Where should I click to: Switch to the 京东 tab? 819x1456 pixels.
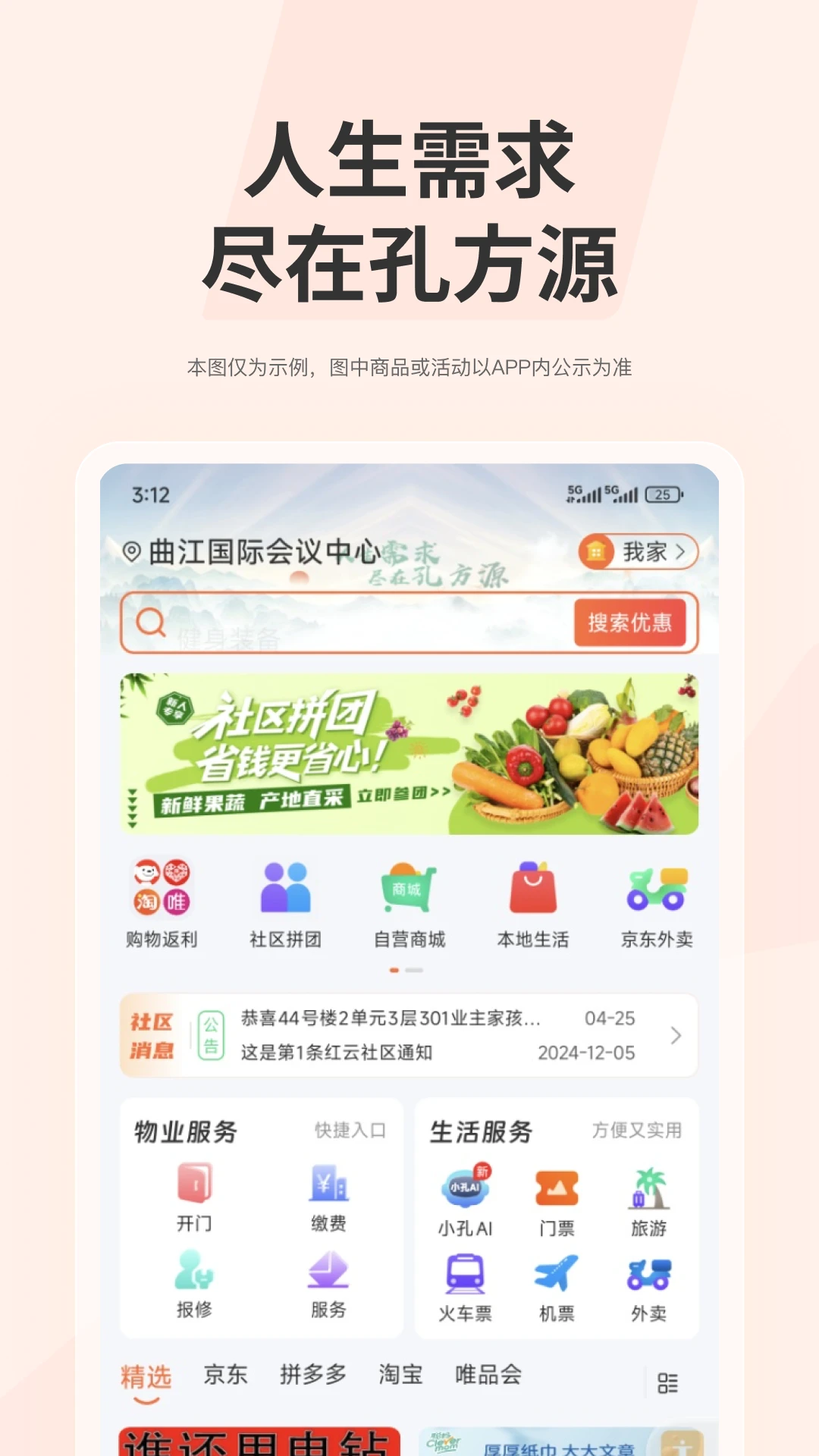[226, 1374]
